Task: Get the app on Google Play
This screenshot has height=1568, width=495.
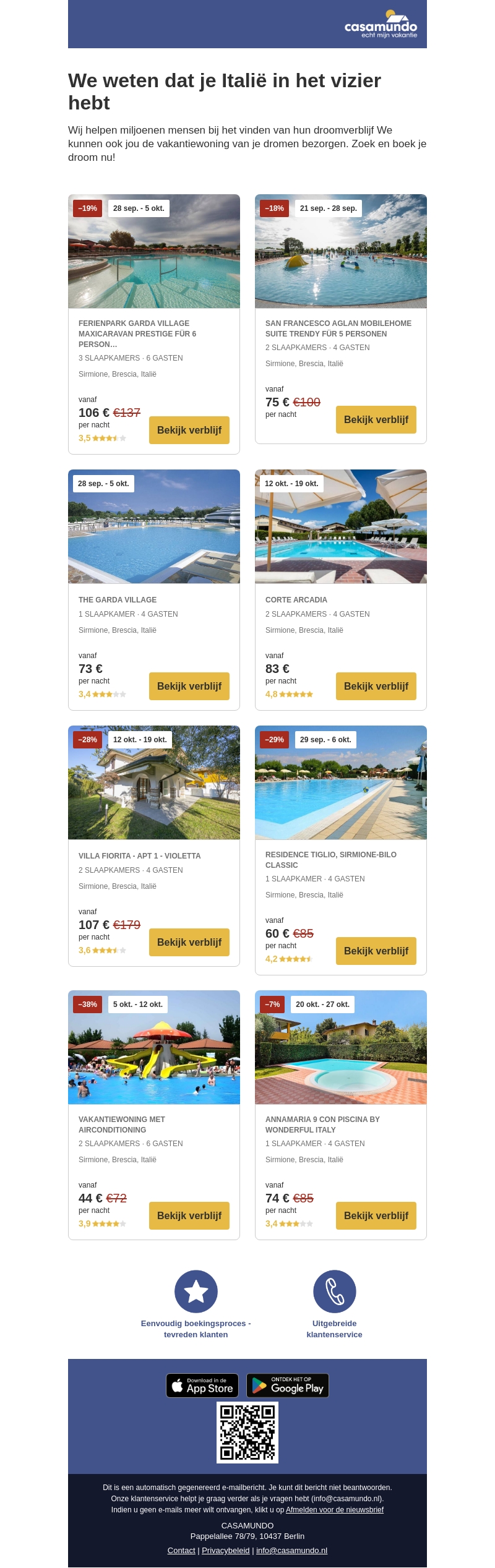Action: pos(288,1386)
